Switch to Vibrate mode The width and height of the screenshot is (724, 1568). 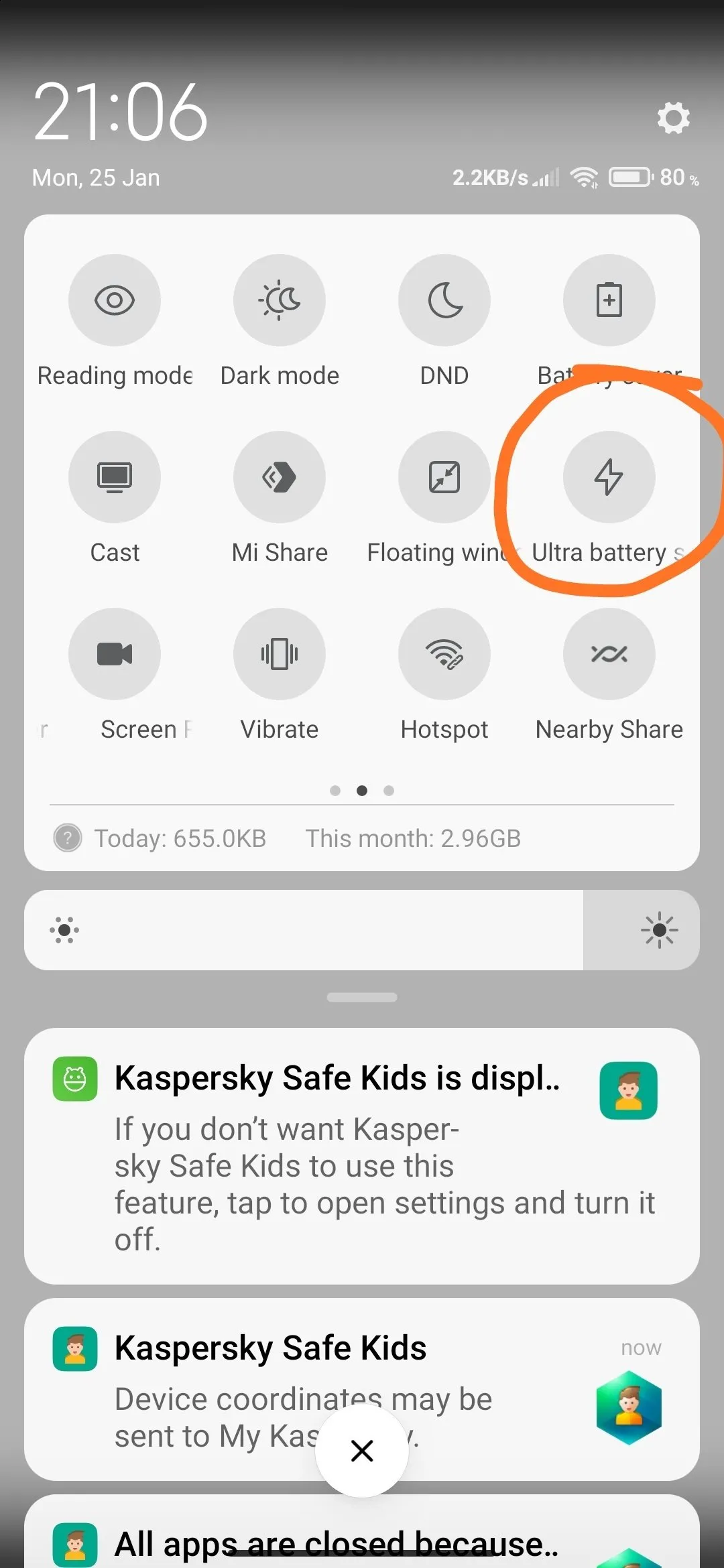(280, 654)
